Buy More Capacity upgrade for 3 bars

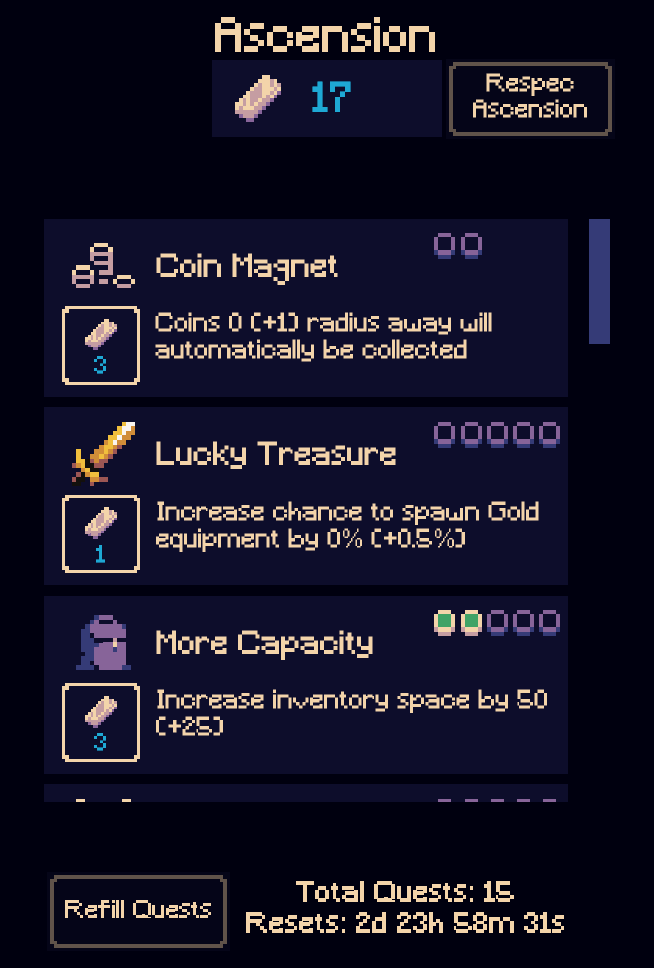pos(100,722)
